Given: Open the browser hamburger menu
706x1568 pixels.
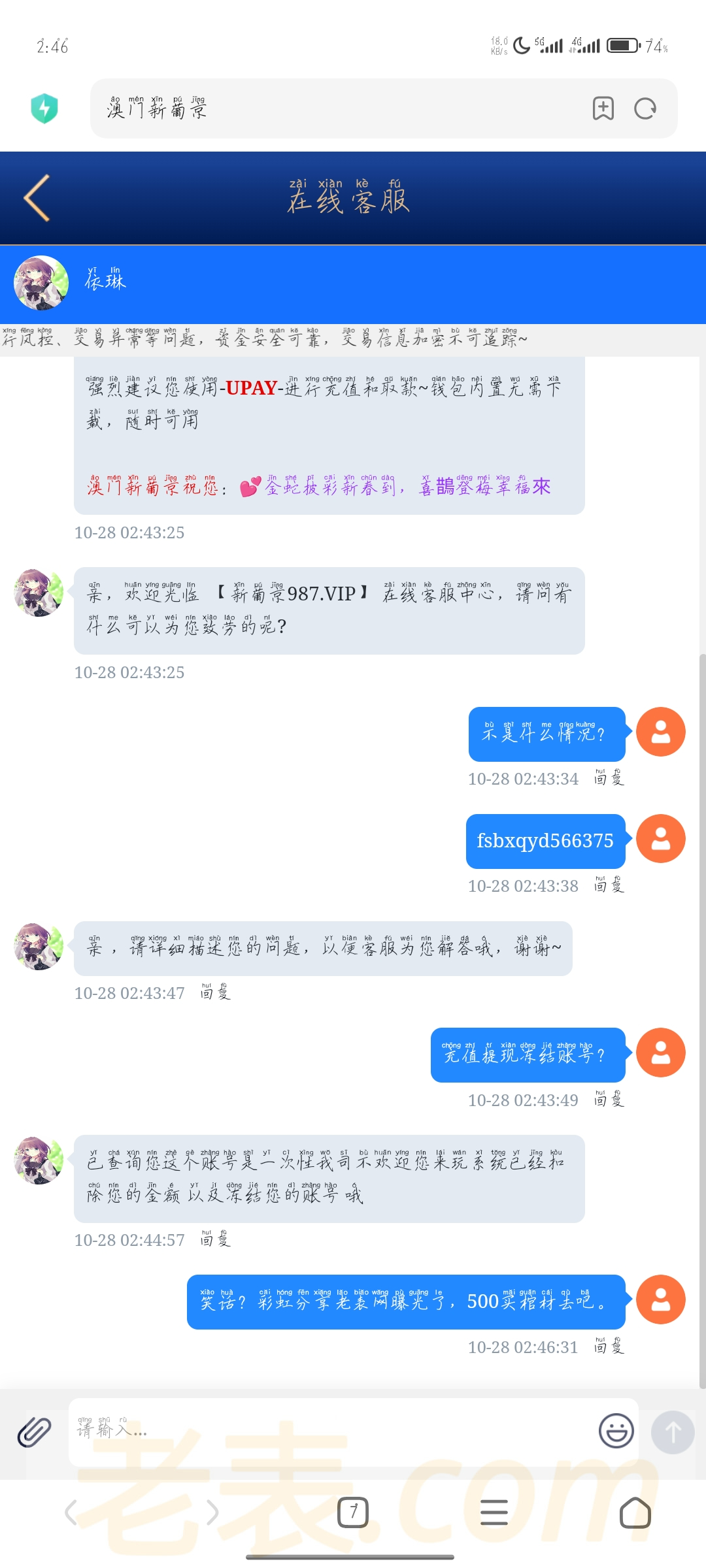Looking at the screenshot, I should click(x=494, y=1512).
